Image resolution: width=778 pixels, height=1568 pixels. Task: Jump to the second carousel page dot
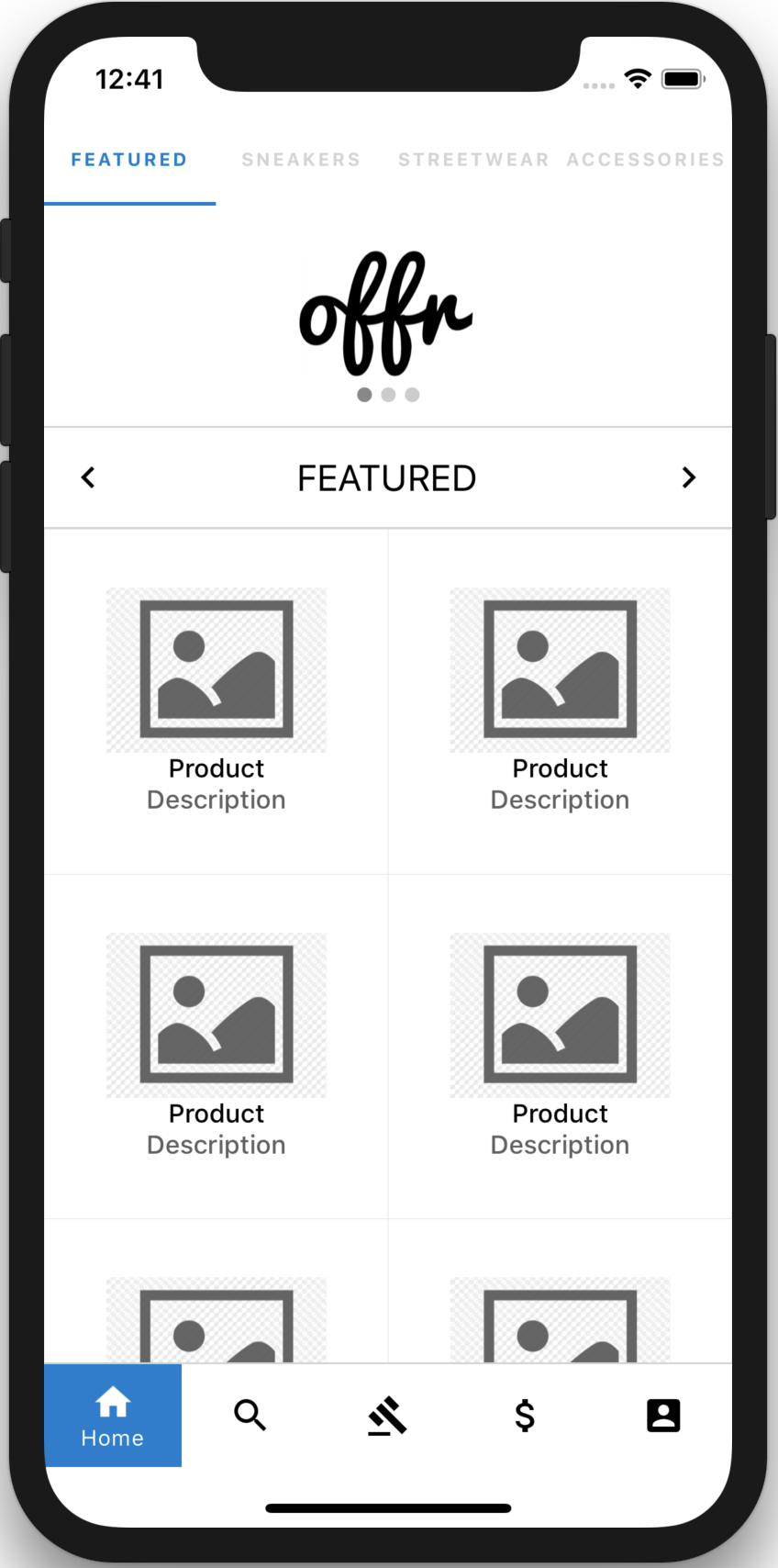388,395
